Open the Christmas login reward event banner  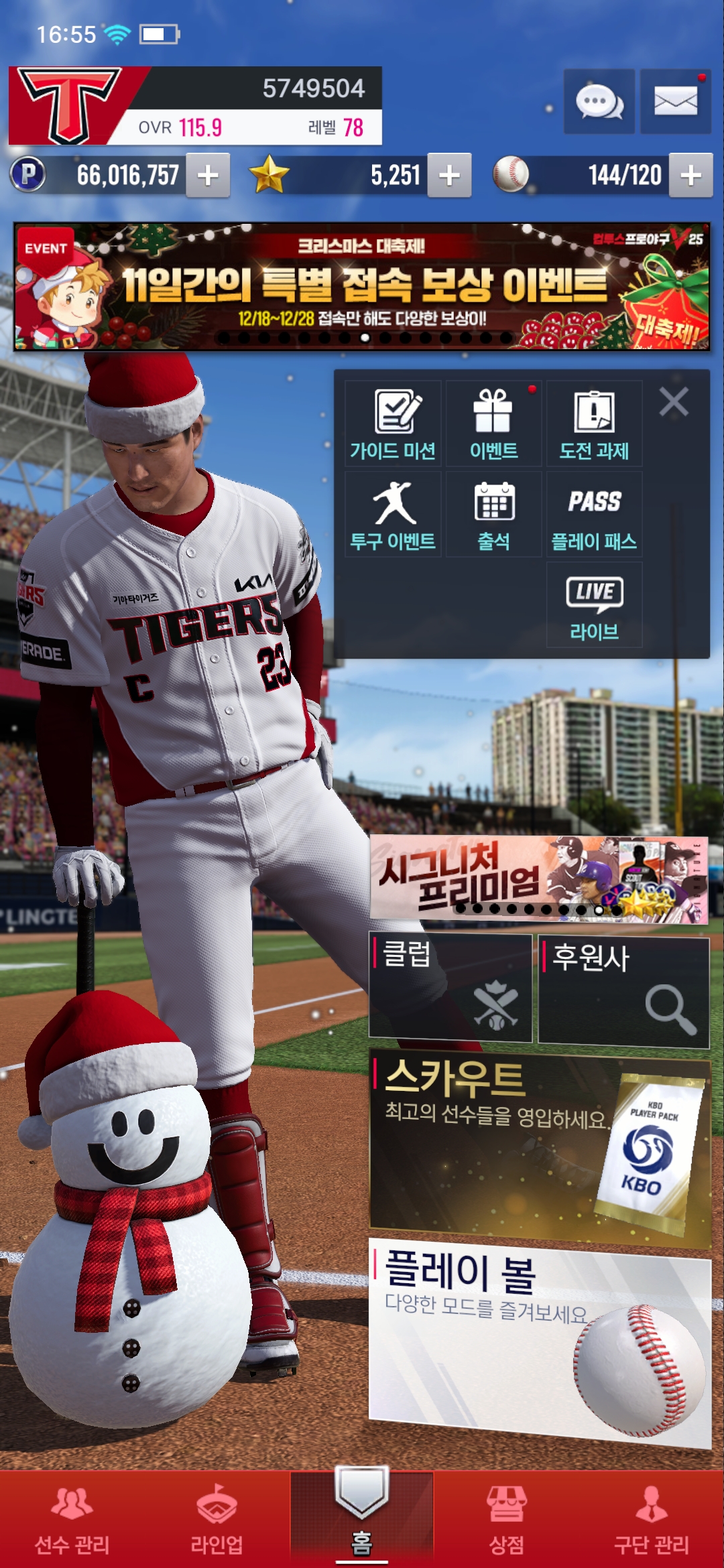point(361,287)
